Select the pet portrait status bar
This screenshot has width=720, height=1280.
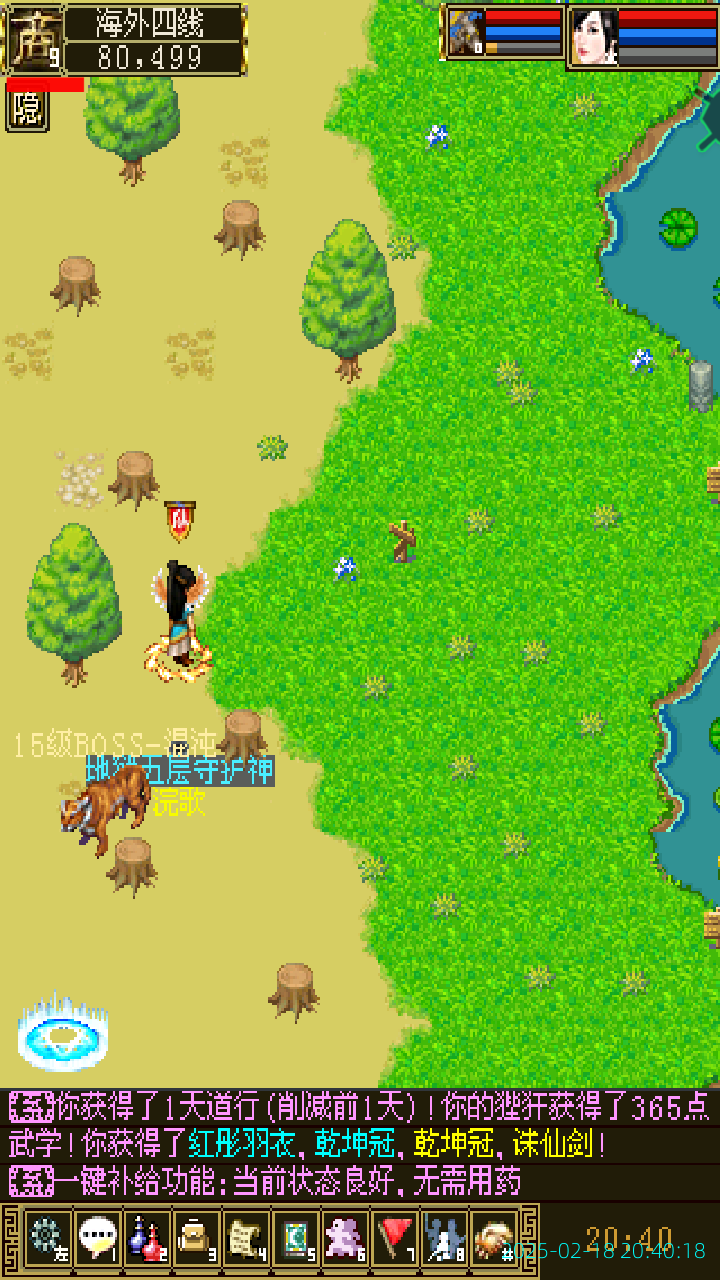(466, 33)
